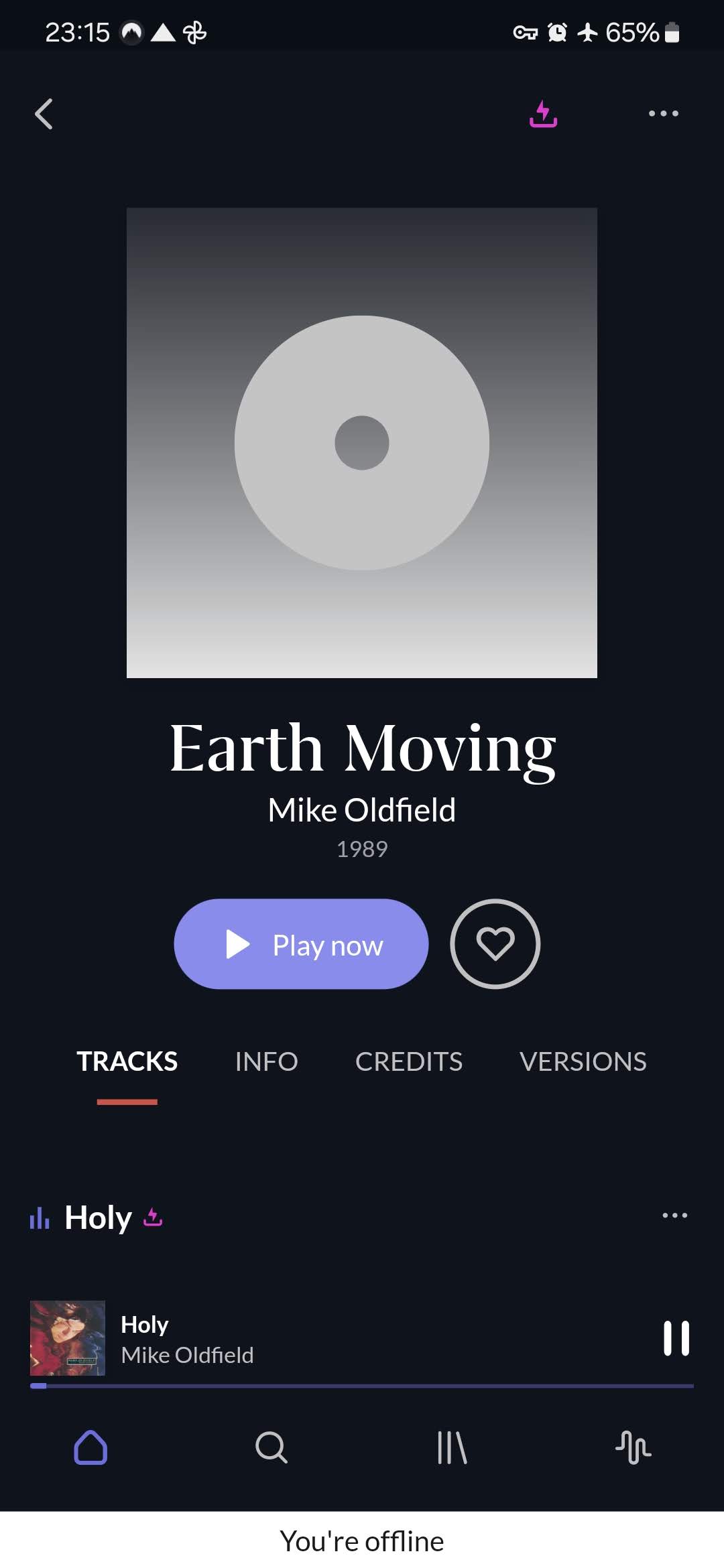The height and width of the screenshot is (1568, 724).
Task: Open the Library tab
Action: (x=452, y=1447)
